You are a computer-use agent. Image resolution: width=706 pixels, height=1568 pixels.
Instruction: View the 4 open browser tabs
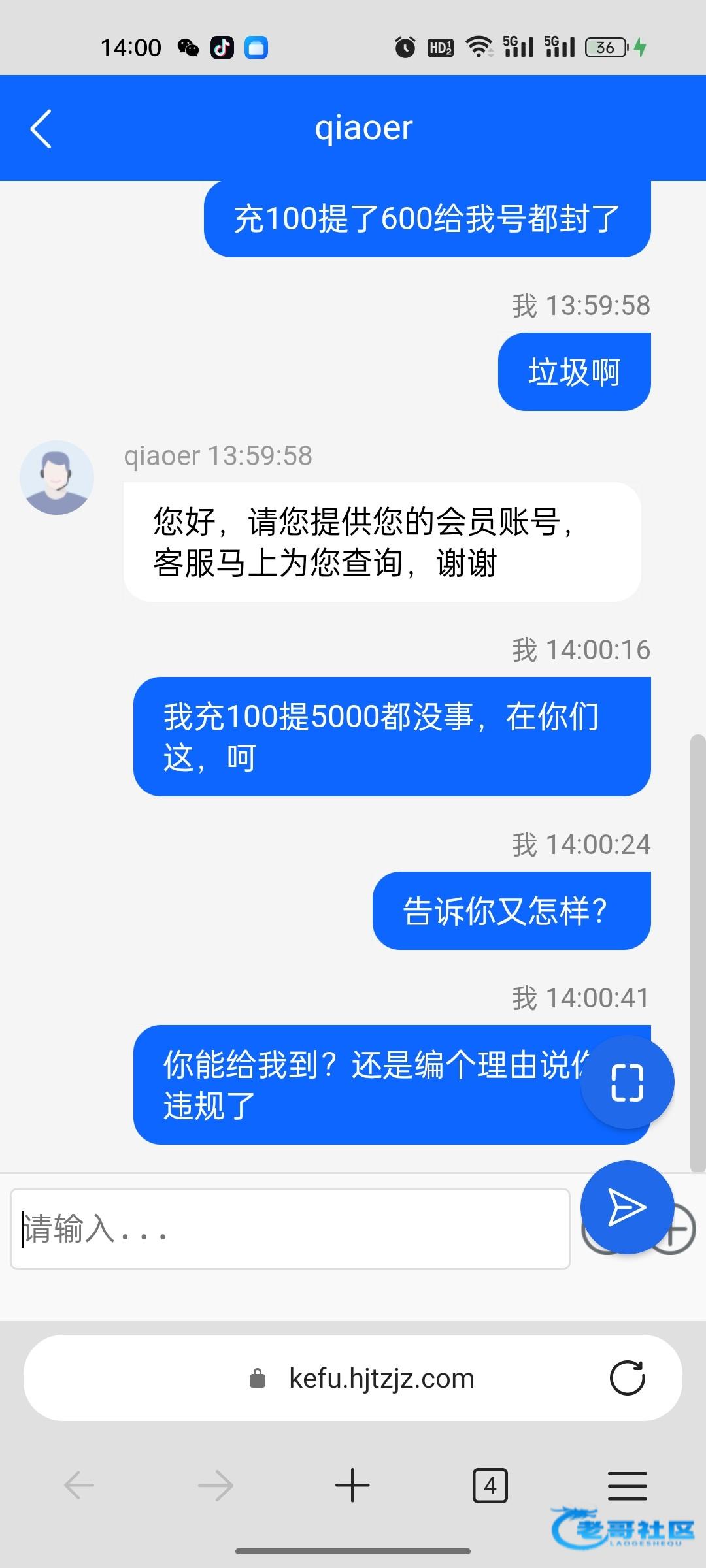pyautogui.click(x=490, y=1486)
